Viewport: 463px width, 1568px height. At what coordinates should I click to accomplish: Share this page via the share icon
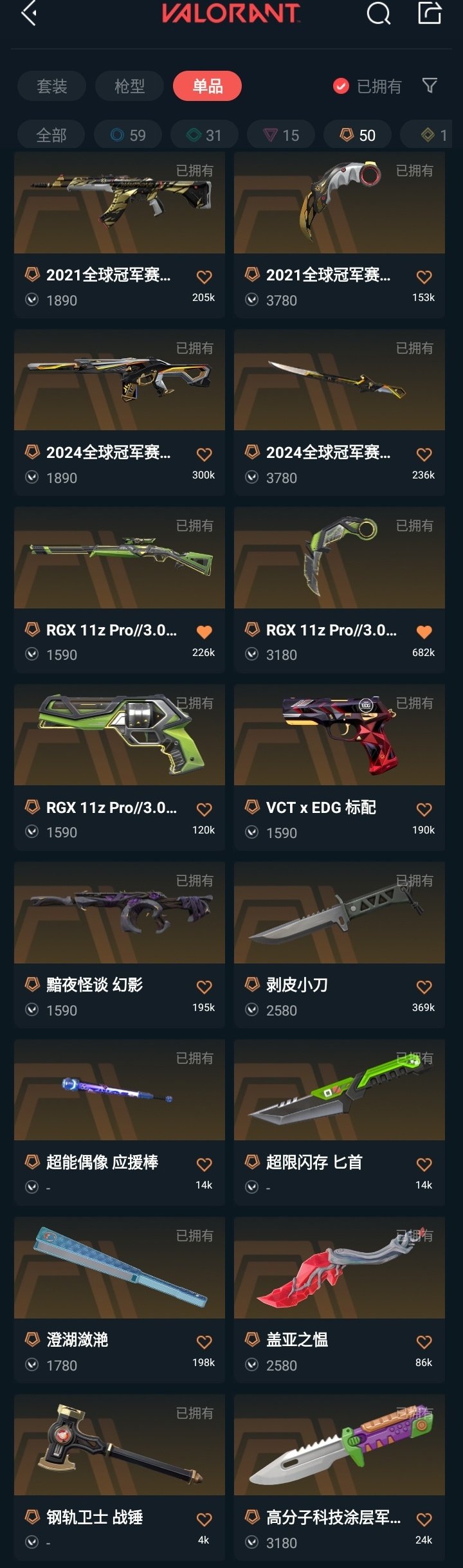pos(430,13)
